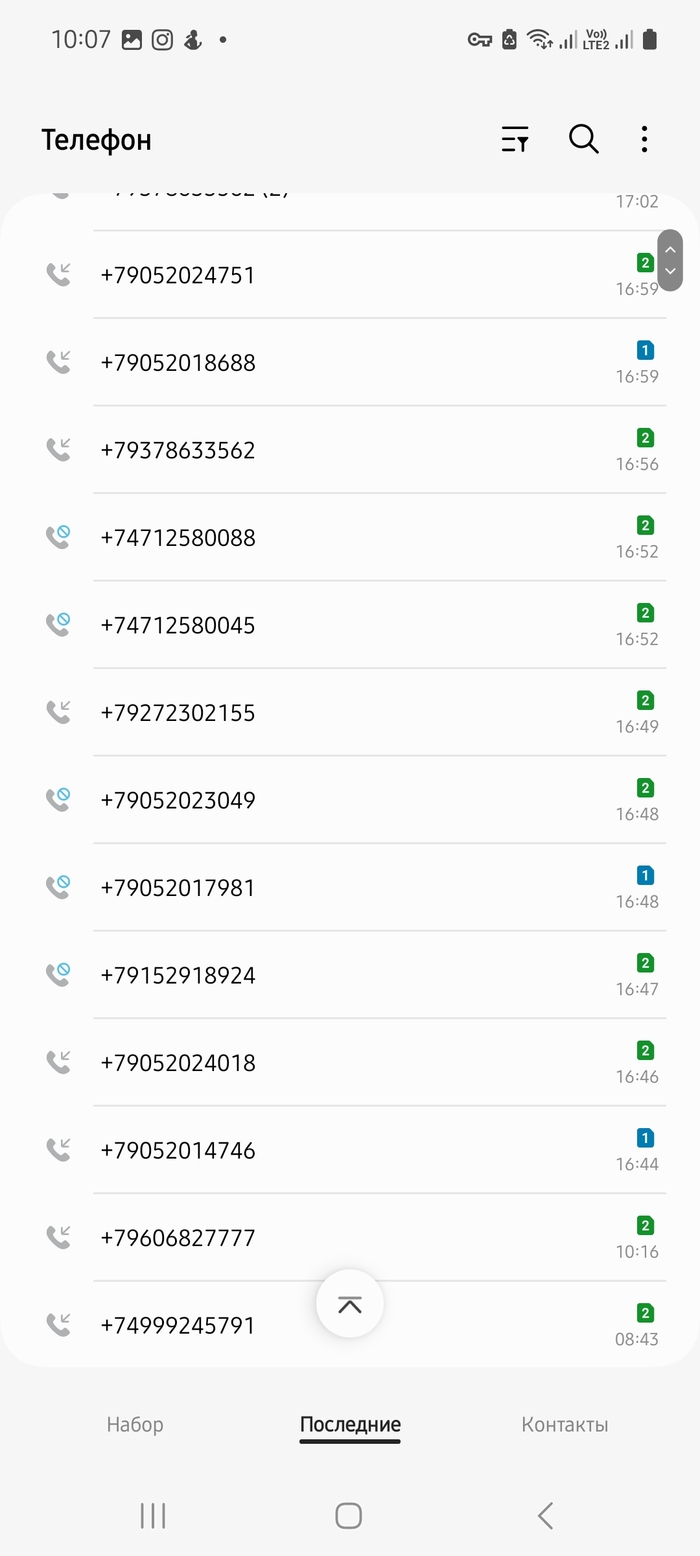
Task: Switch to the Контакты tab
Action: tap(564, 1424)
